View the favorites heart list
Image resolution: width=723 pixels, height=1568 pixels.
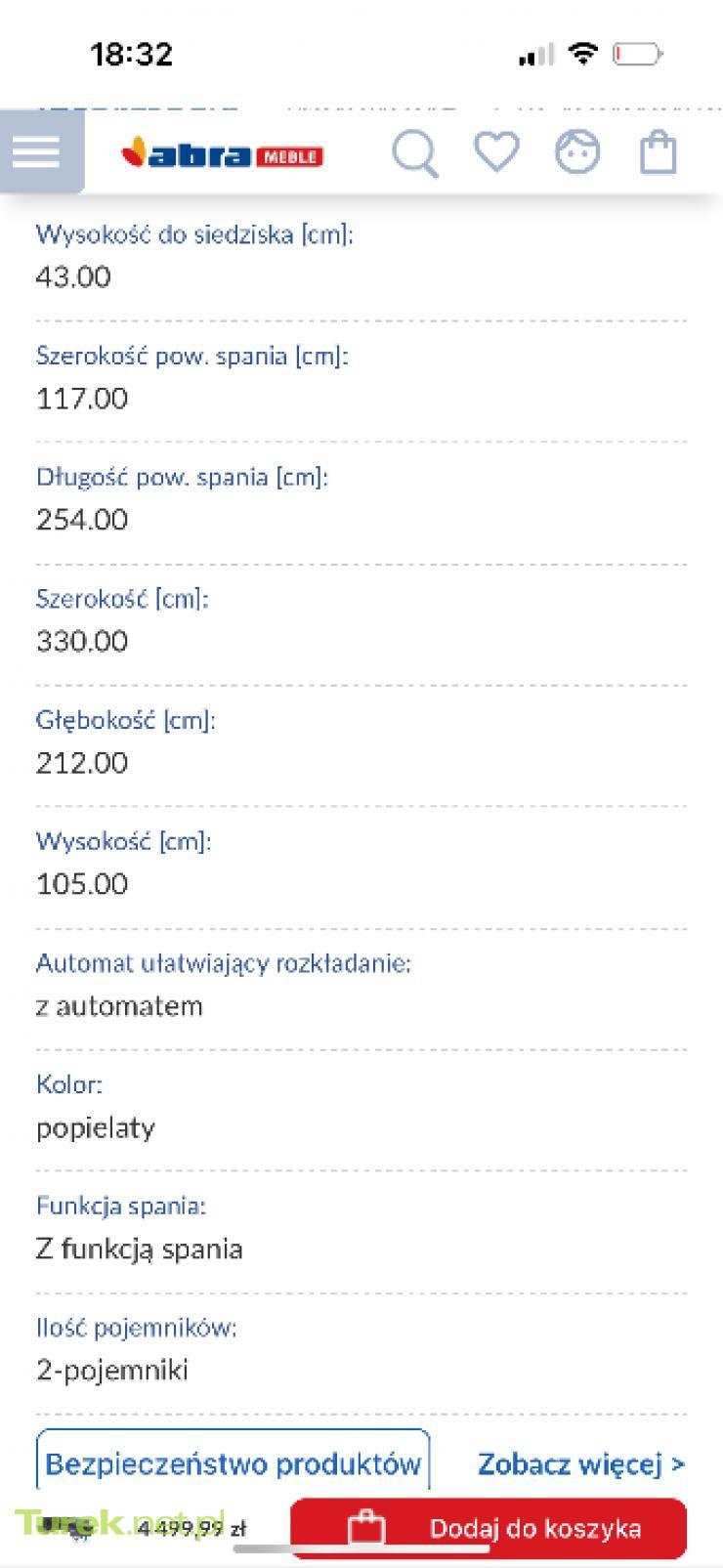[496, 152]
